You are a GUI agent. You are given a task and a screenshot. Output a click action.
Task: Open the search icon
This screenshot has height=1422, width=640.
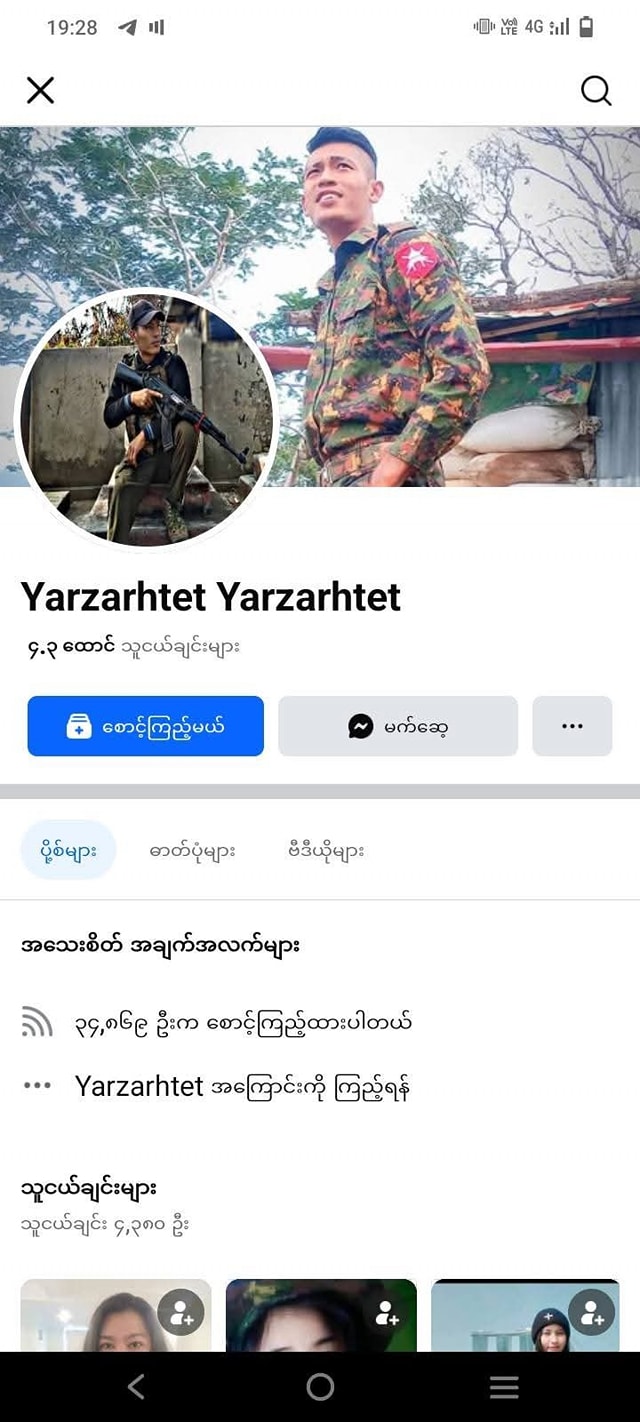[x=596, y=91]
